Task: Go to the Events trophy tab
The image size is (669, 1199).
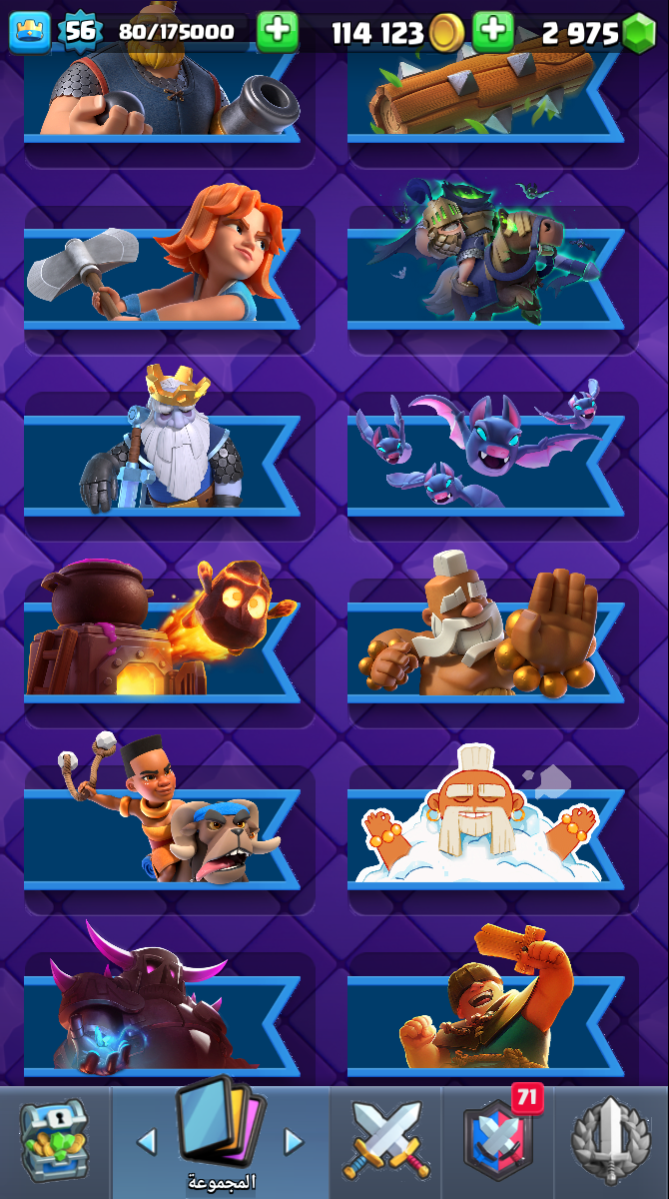Action: point(610,1141)
